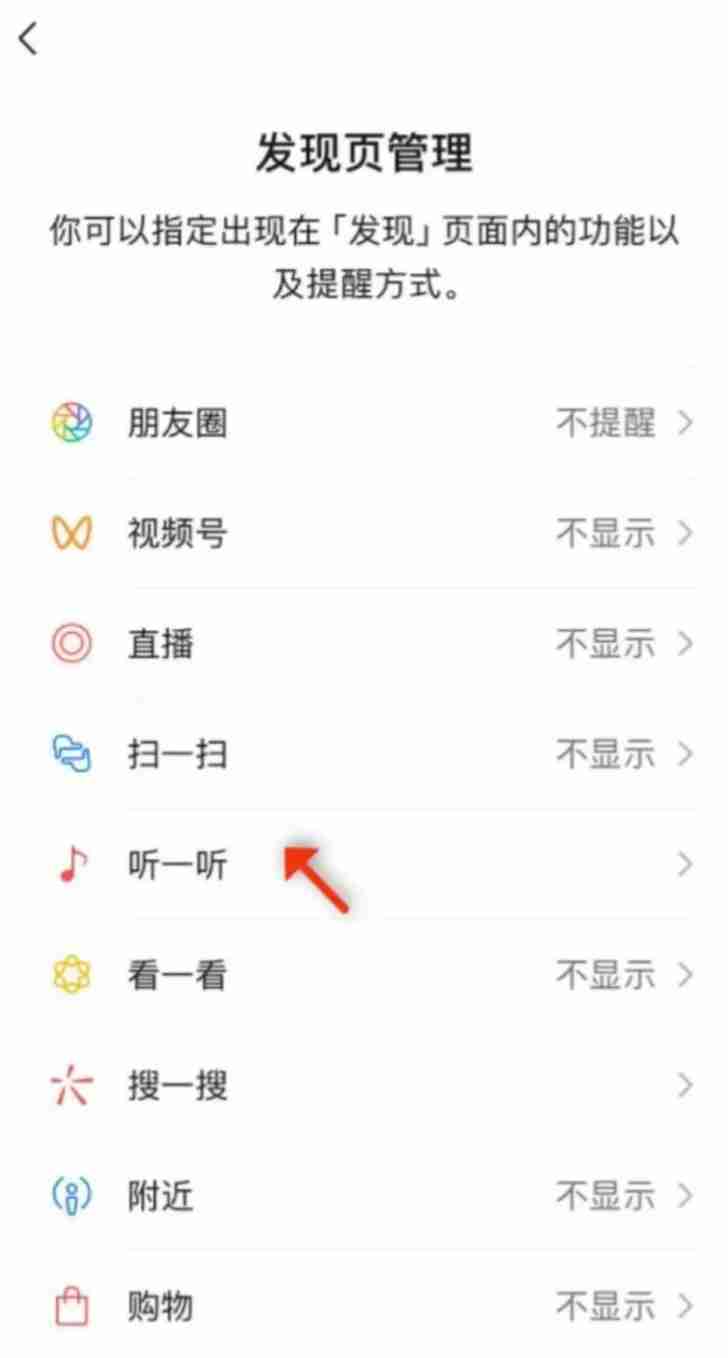Expand the 听一听 row chevron
This screenshot has width=728, height=1358.
tap(684, 864)
